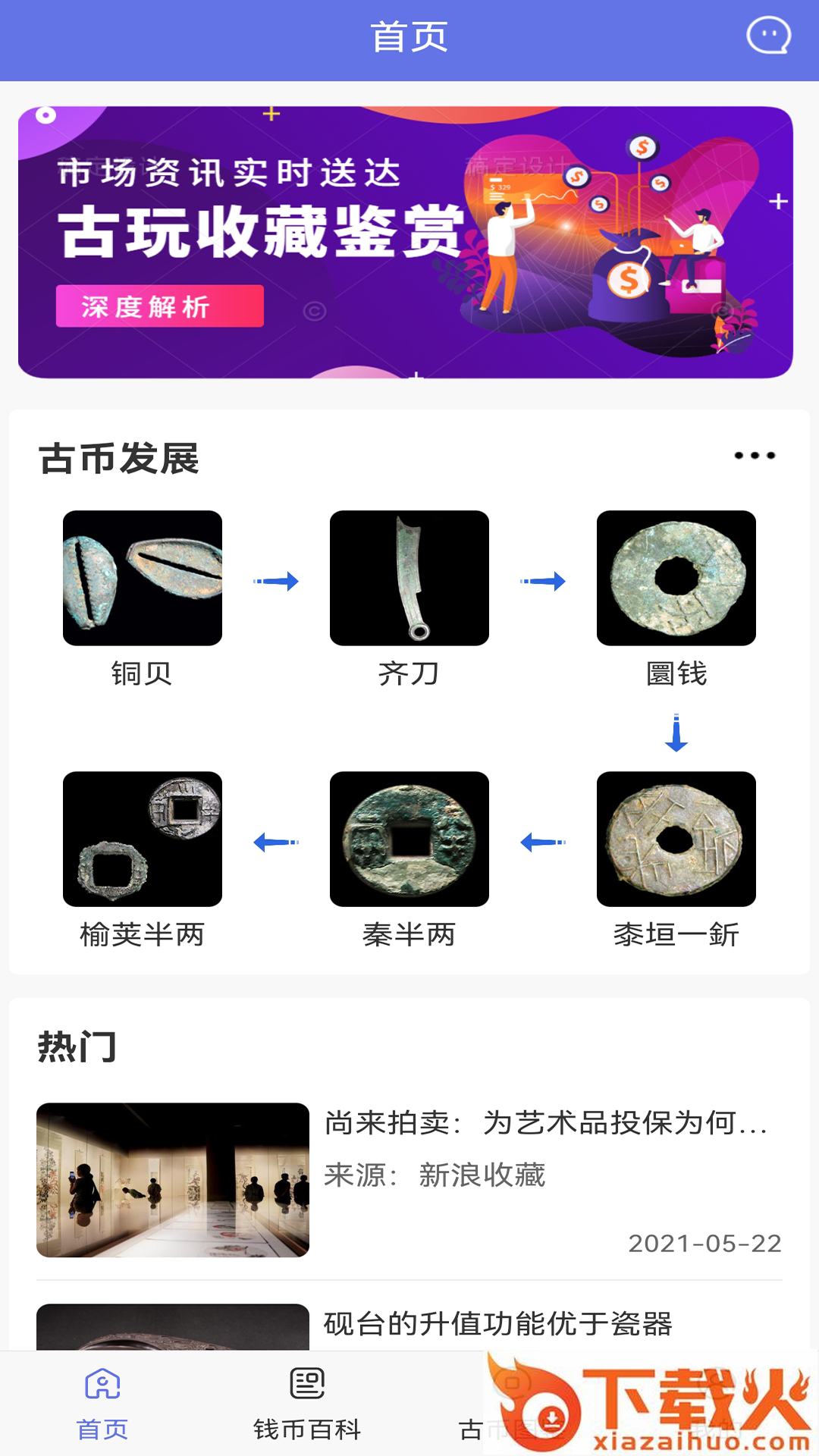Open the 砚台的升值功能优于瓷器 article
The height and width of the screenshot is (1456, 819).
click(497, 1324)
